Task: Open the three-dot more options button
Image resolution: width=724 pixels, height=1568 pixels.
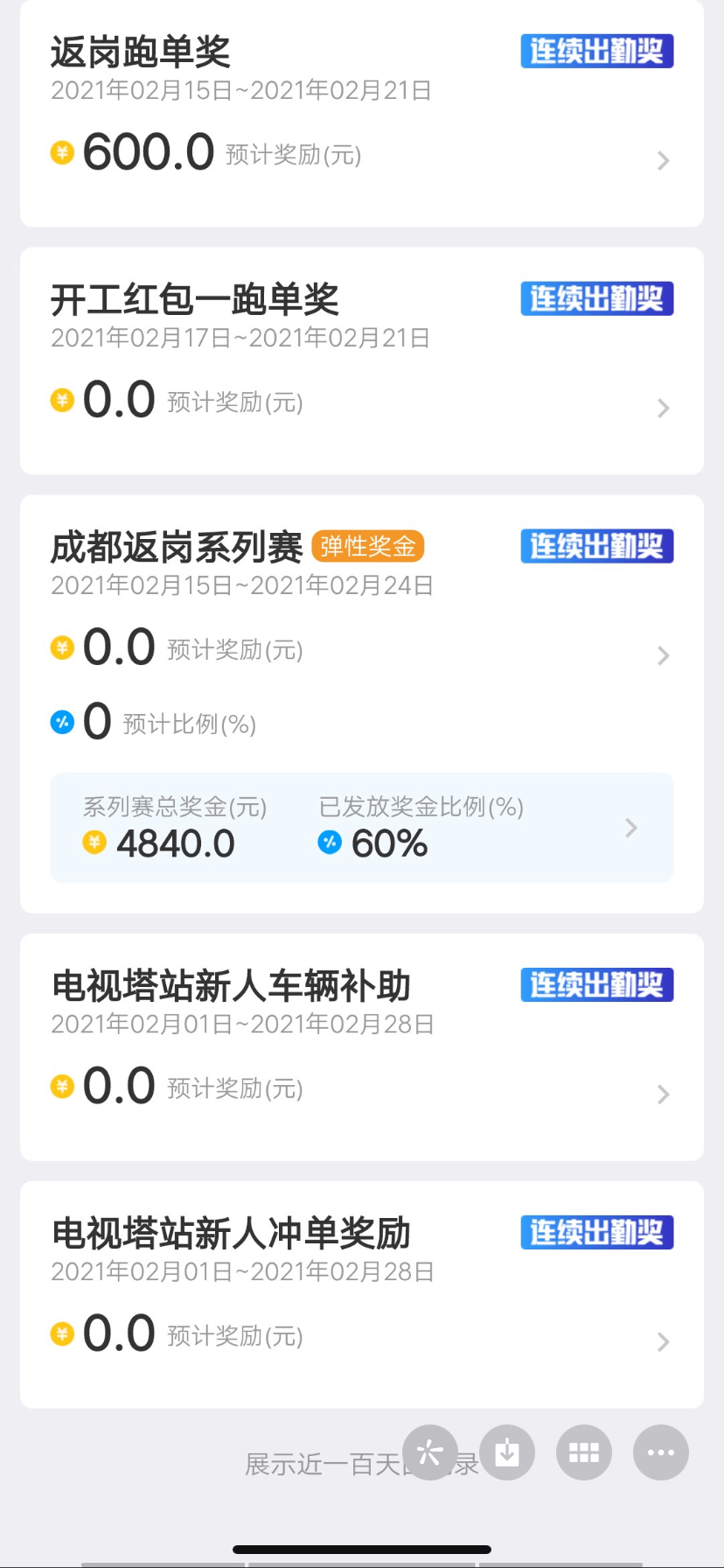Action: [661, 1452]
